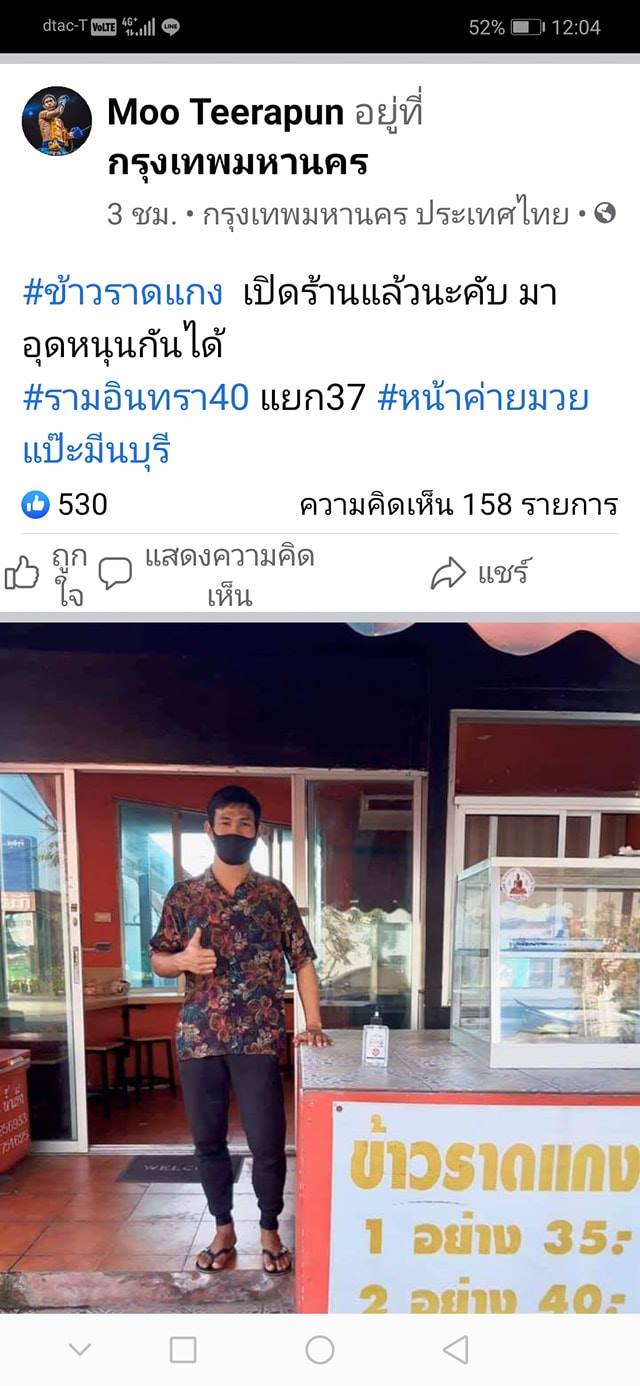Image resolution: width=640 pixels, height=1386 pixels.
Task: Open the shop photo full screen
Action: pos(320,965)
